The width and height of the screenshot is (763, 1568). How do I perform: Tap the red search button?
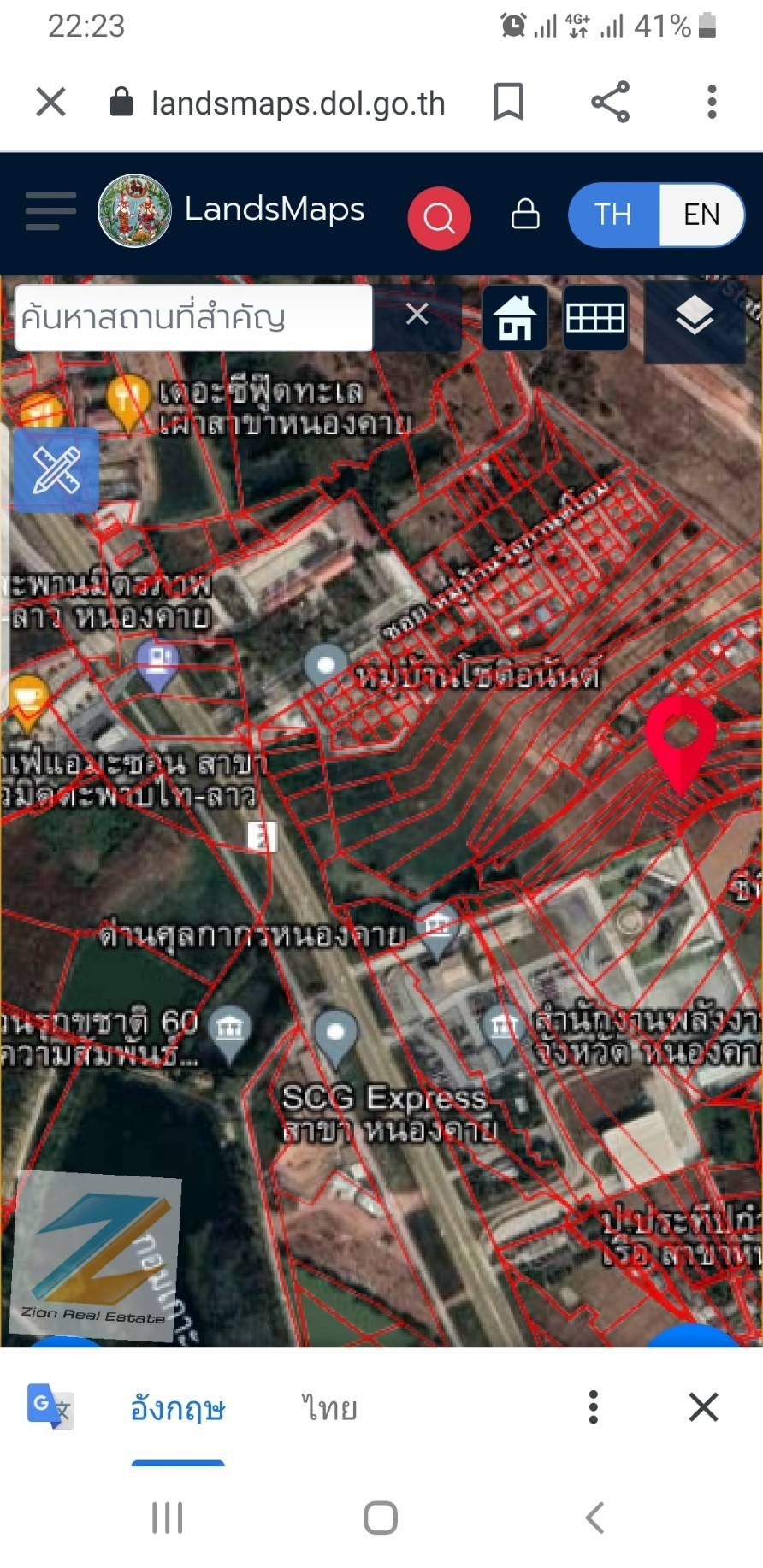[439, 218]
